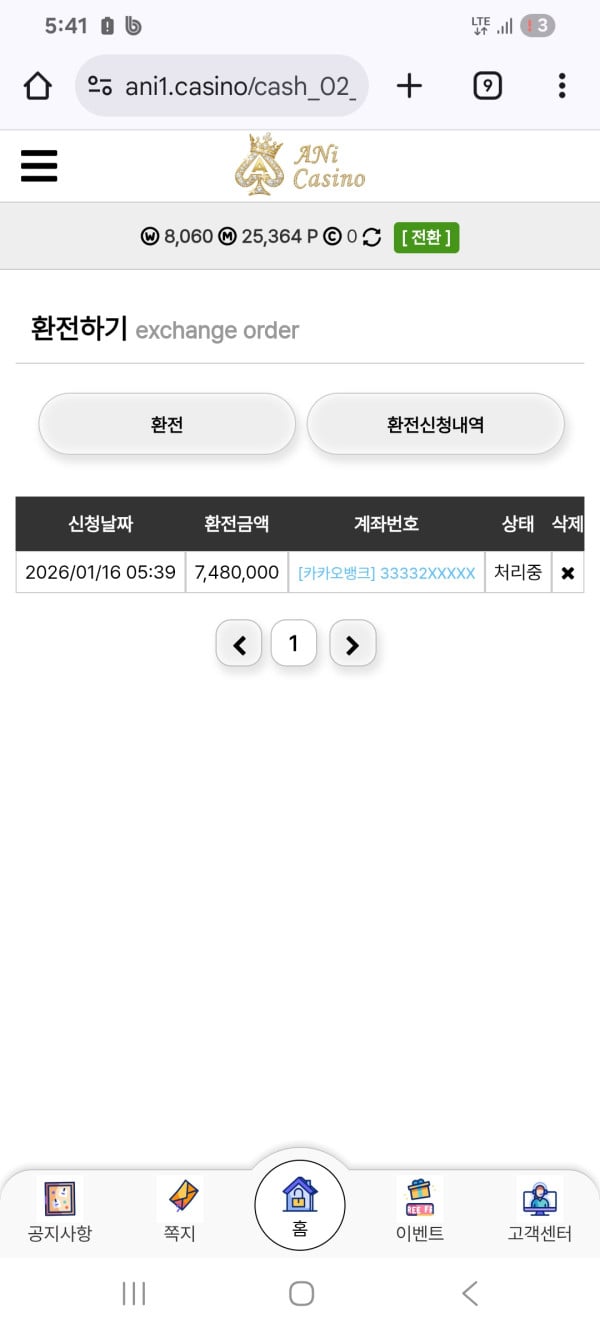The image size is (600, 1333).
Task: Go to the next page arrow
Action: click(x=352, y=644)
